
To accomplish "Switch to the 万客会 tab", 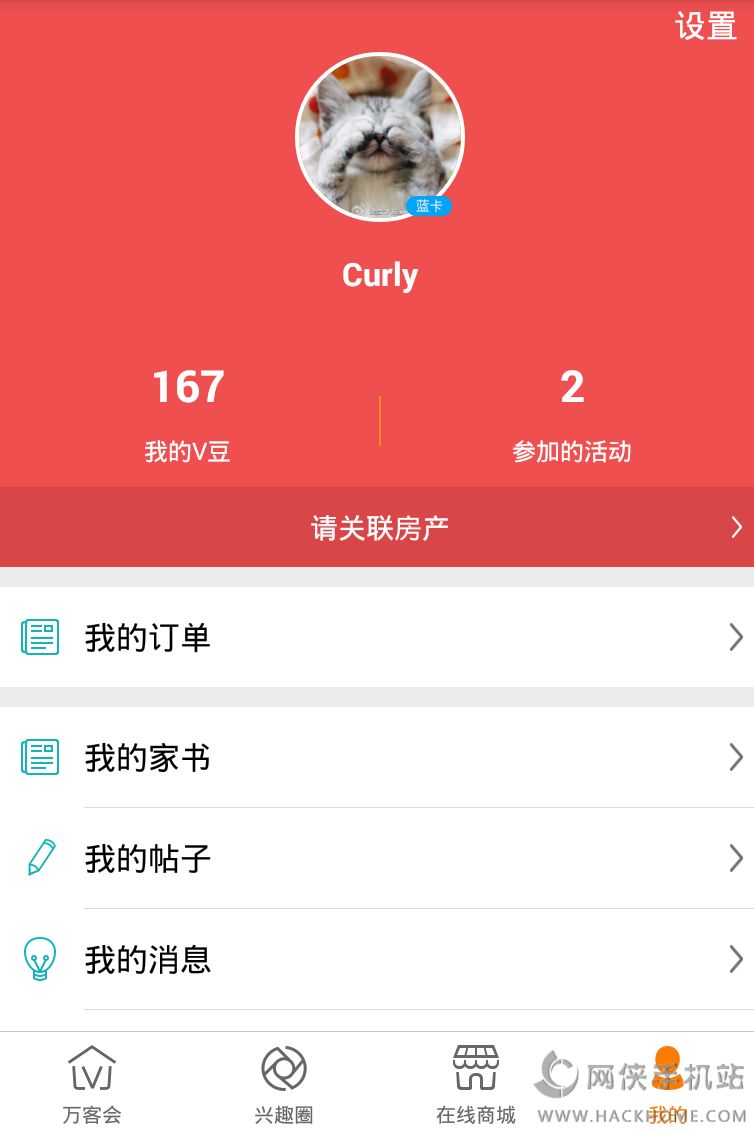I will (92, 1083).
